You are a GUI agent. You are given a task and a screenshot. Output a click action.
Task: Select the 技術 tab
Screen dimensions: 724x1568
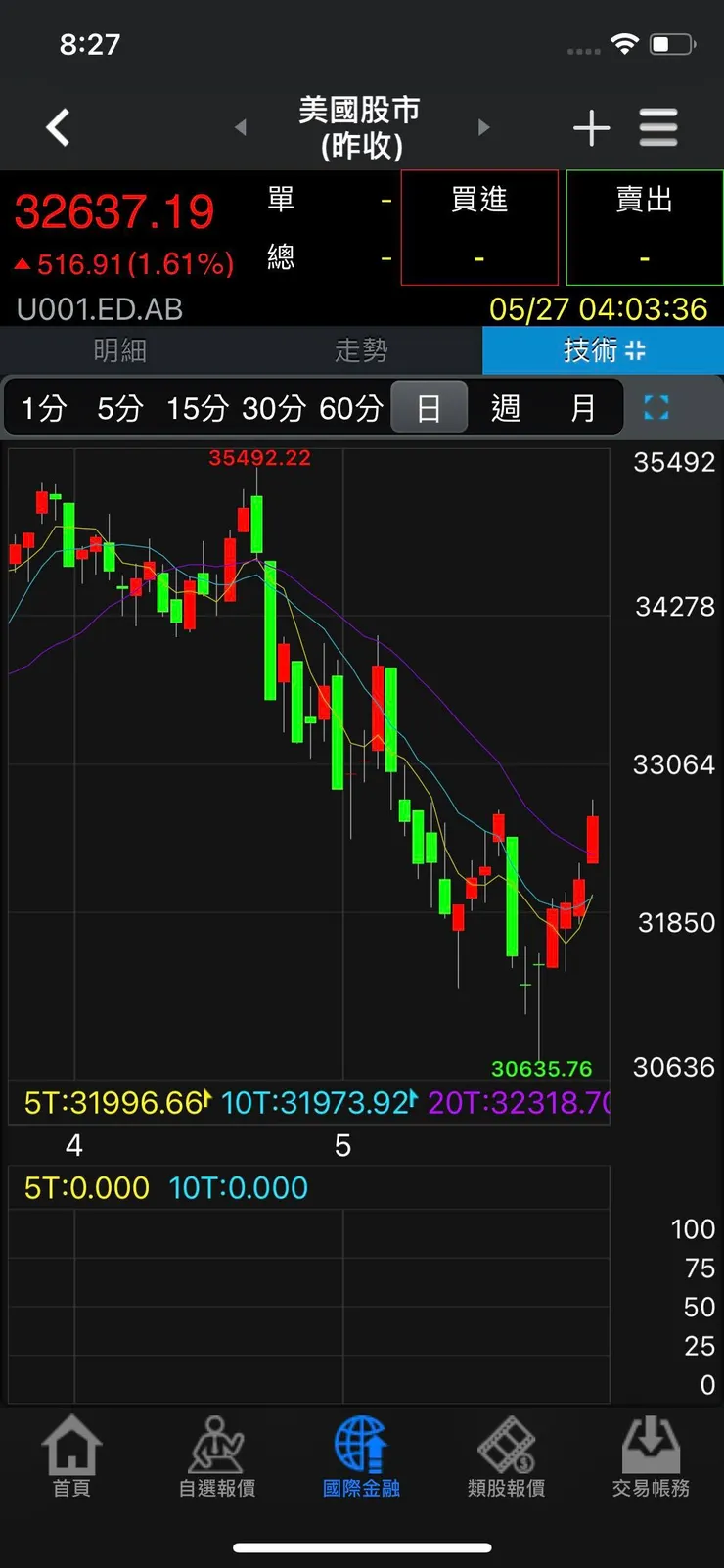603,350
